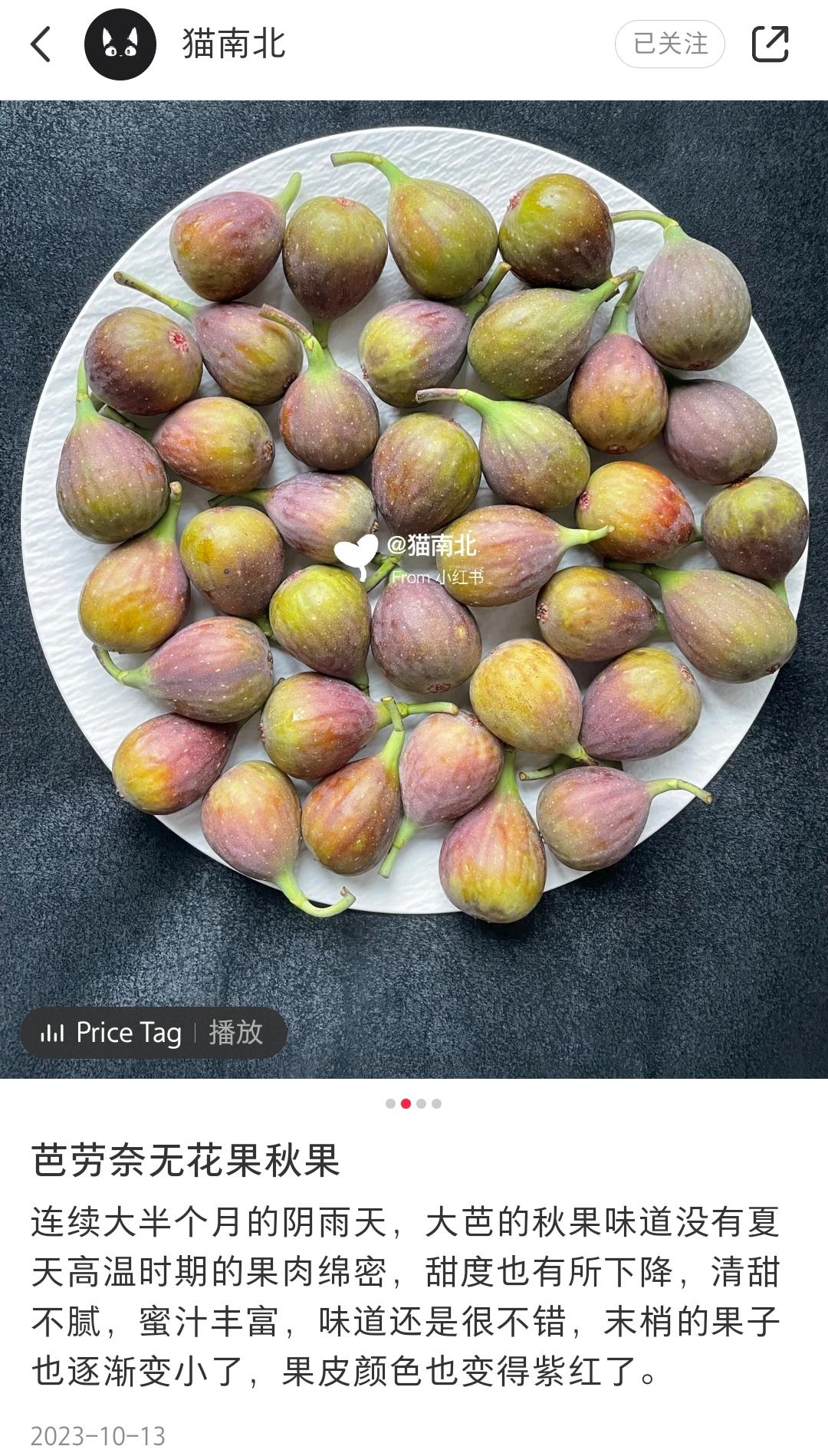Tap the share icon at top right

pos(768,44)
